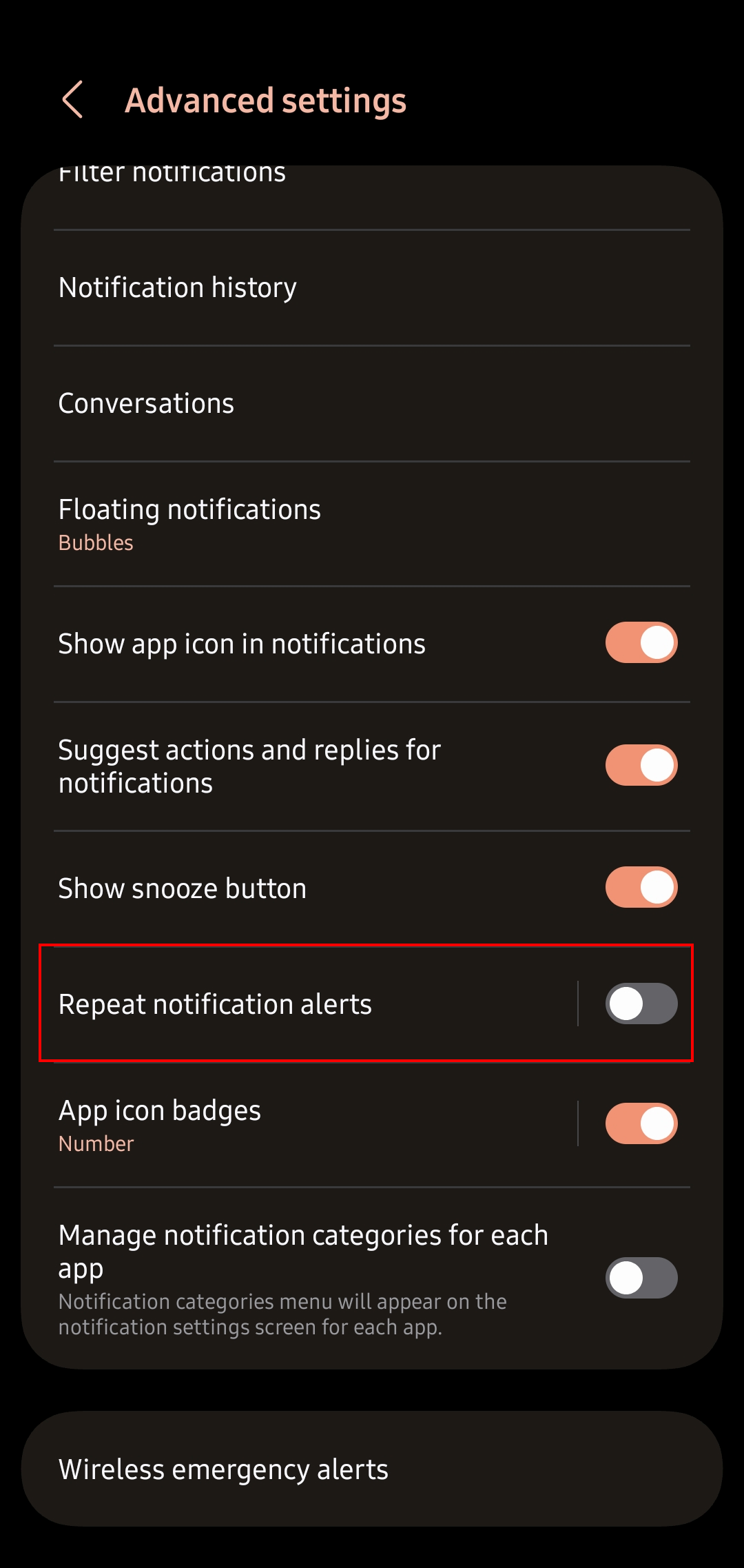Disable App icon badges switch

641,1123
